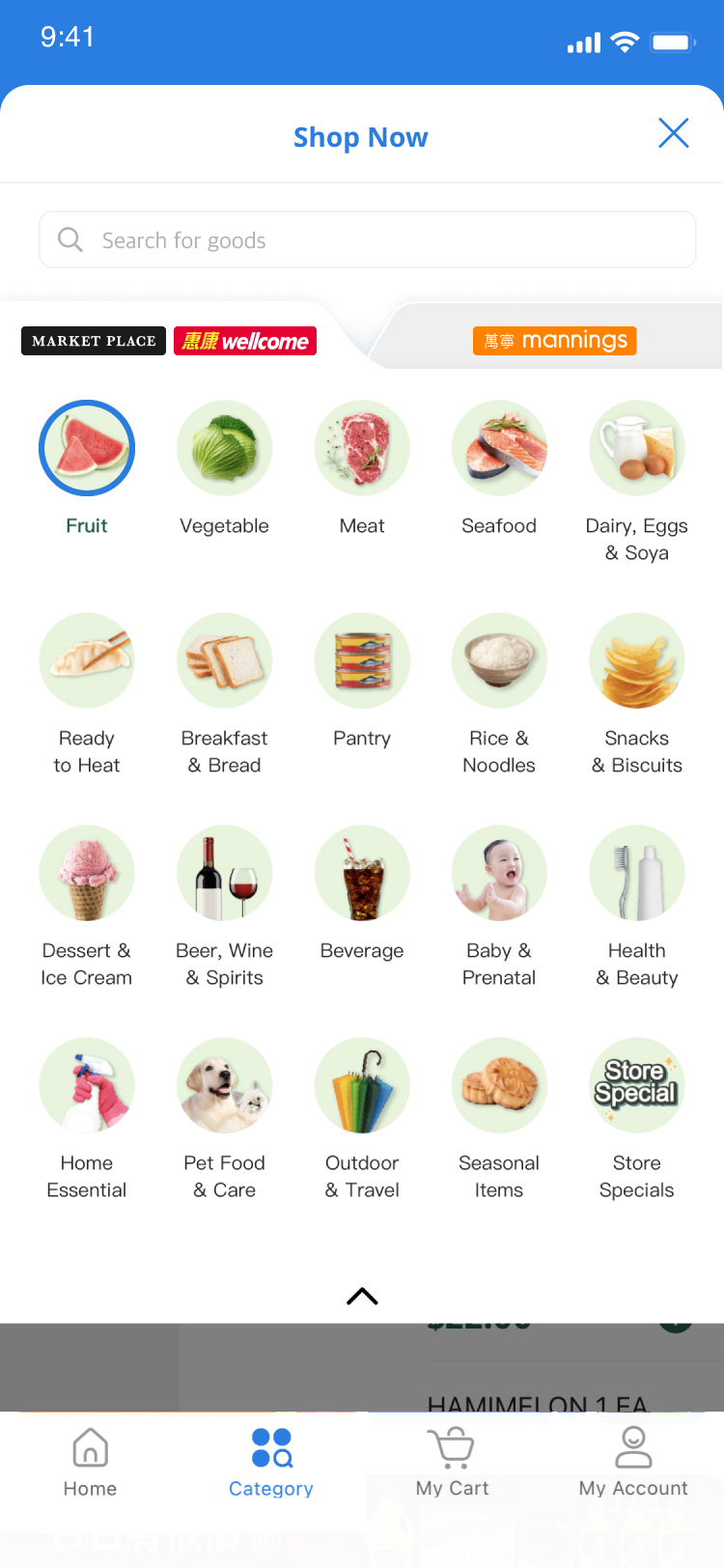Open the Meat category
724x1568 pixels.
(362, 449)
